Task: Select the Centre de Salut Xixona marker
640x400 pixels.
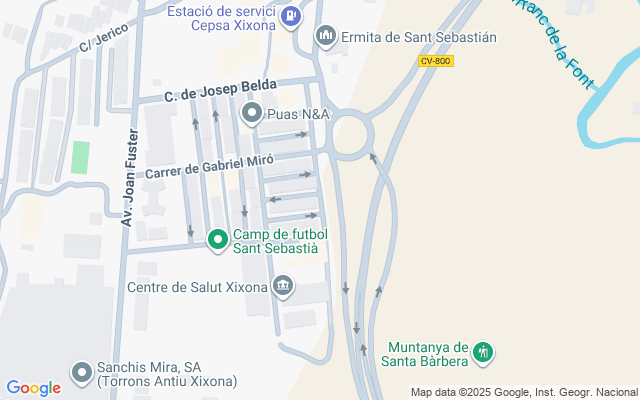Action: (284, 287)
